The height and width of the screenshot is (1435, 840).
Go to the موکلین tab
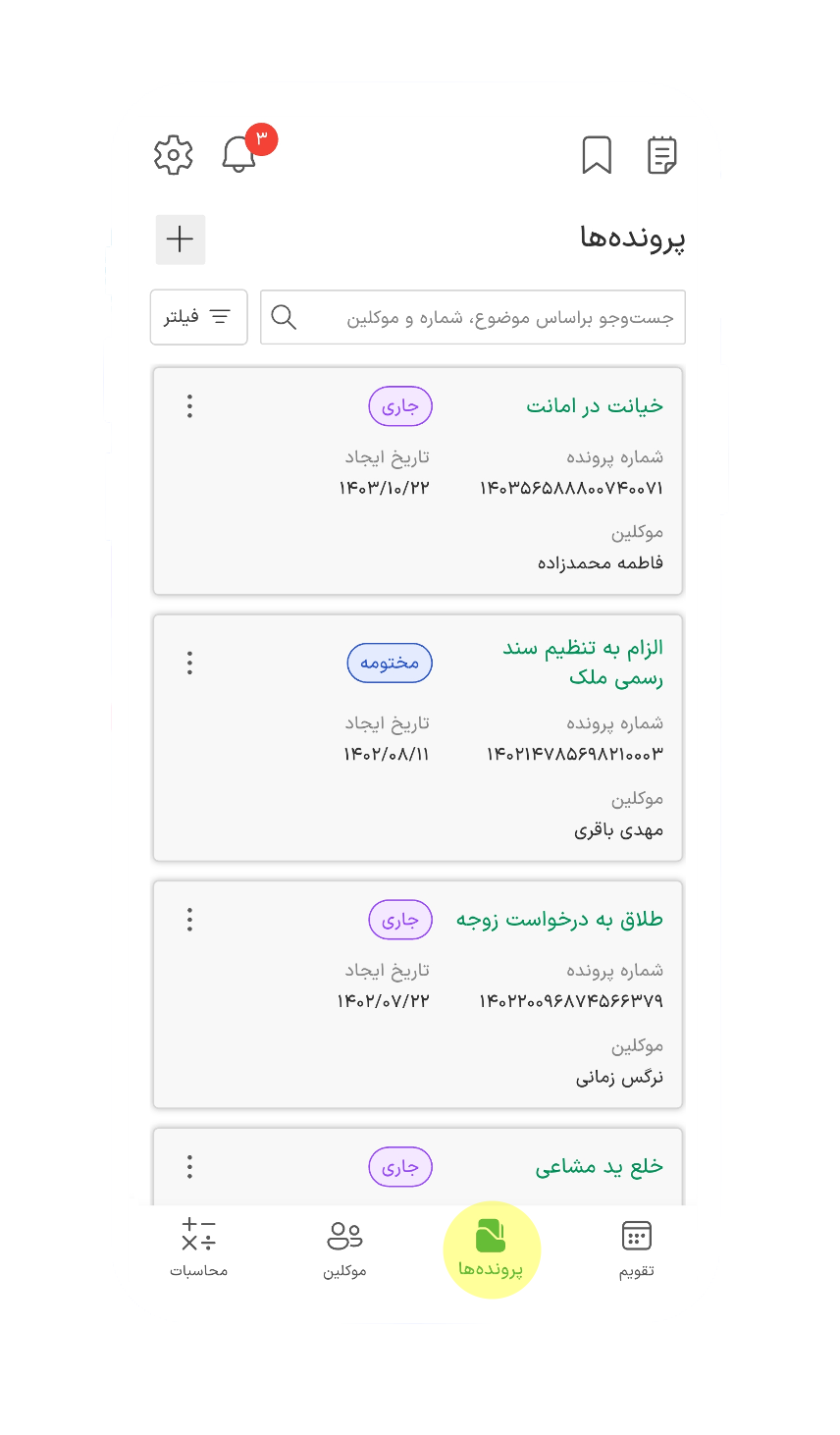[x=344, y=1249]
